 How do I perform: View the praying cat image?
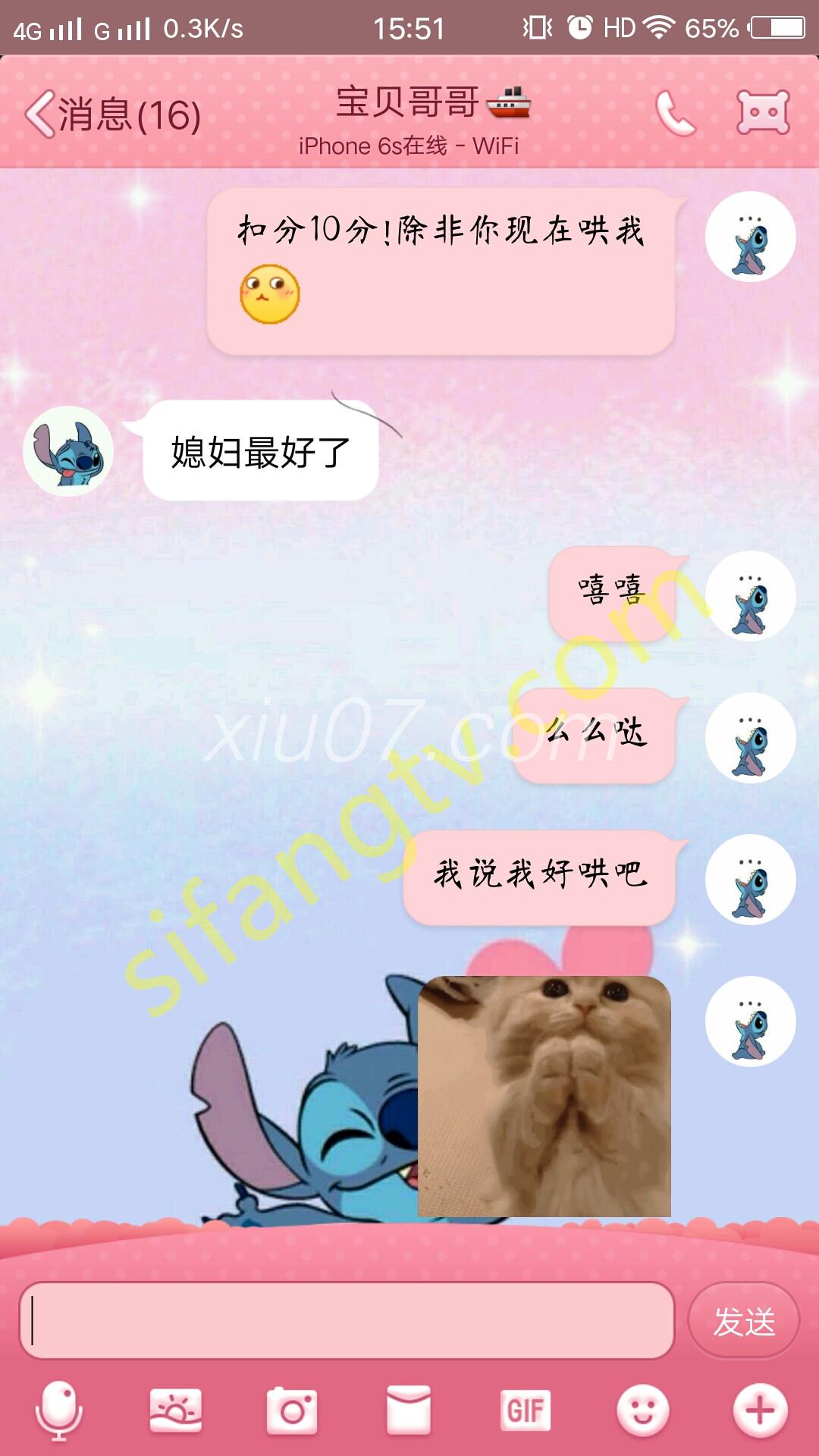(x=544, y=1097)
